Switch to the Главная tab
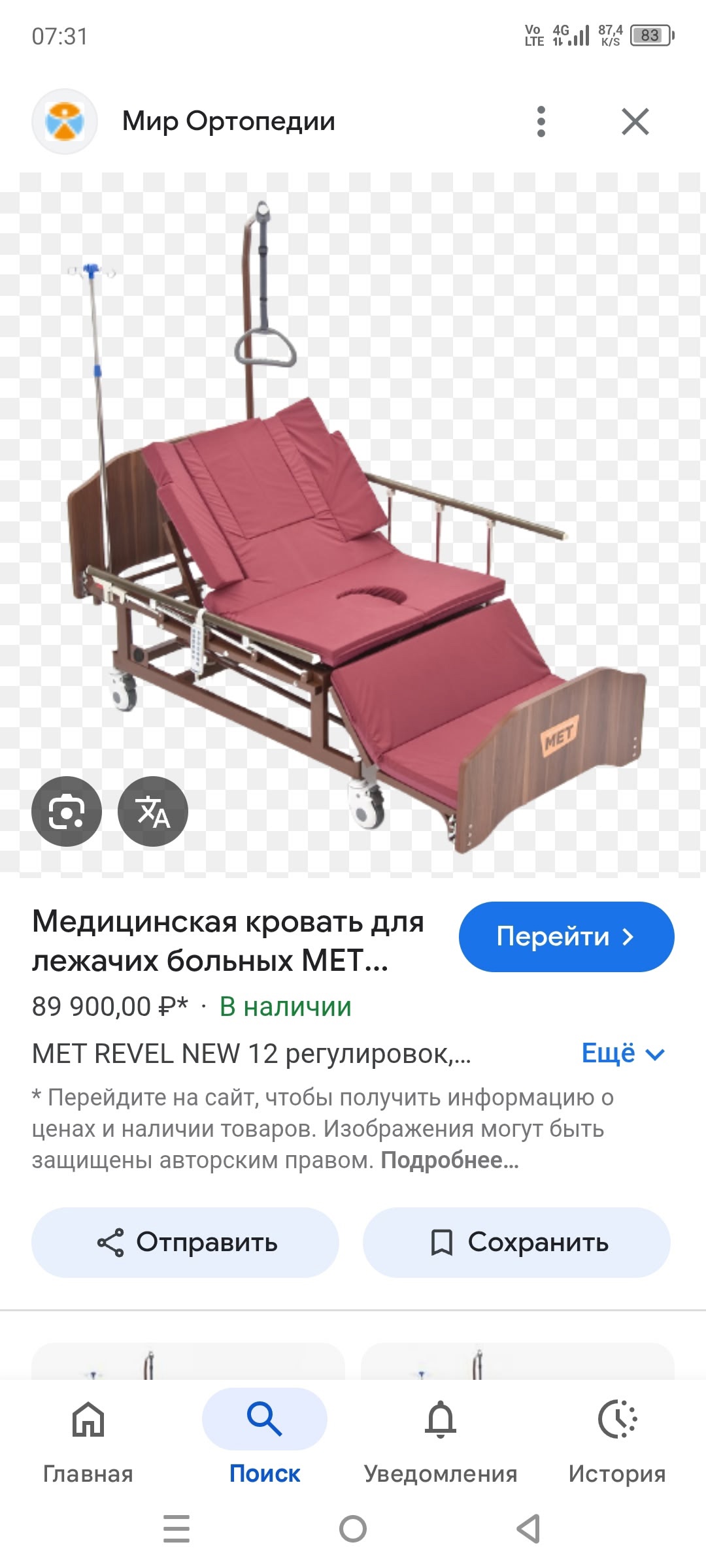706x1568 pixels. (88, 1439)
